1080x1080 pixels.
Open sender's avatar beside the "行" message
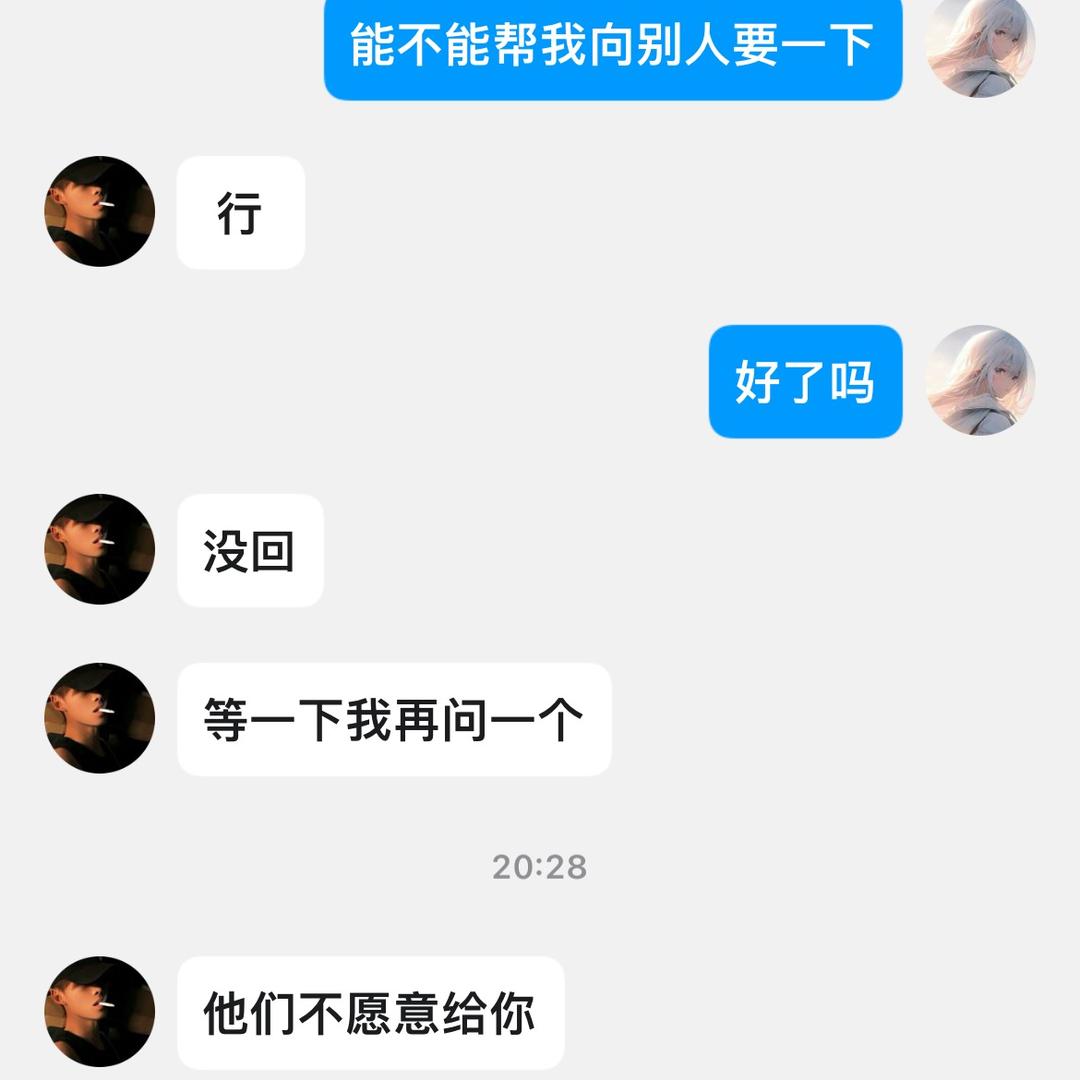point(100,211)
